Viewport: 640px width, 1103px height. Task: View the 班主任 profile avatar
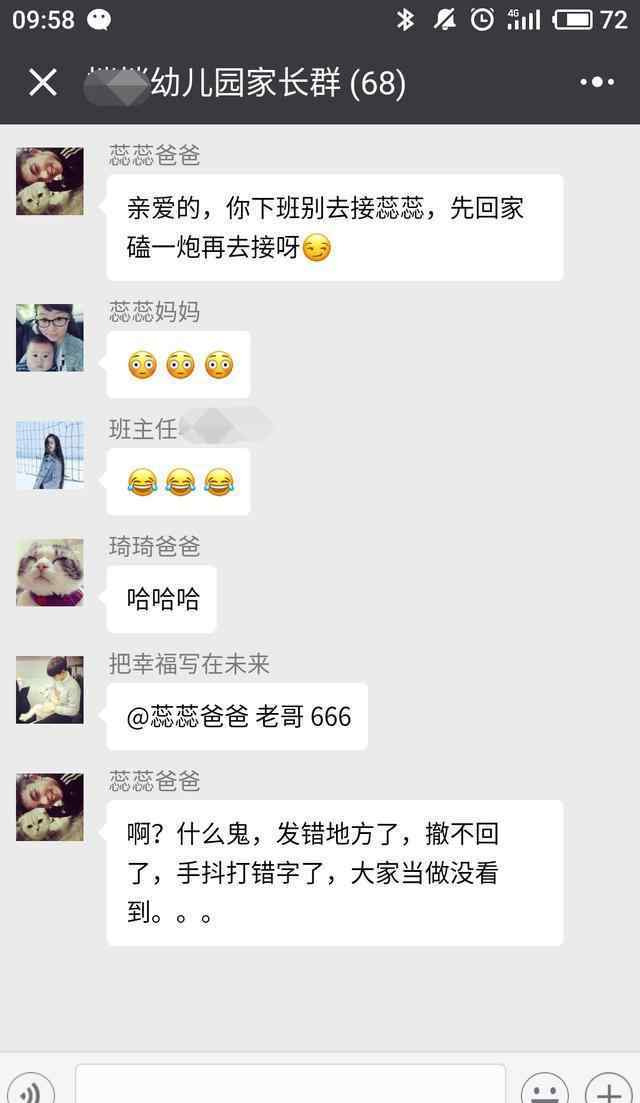click(x=49, y=455)
